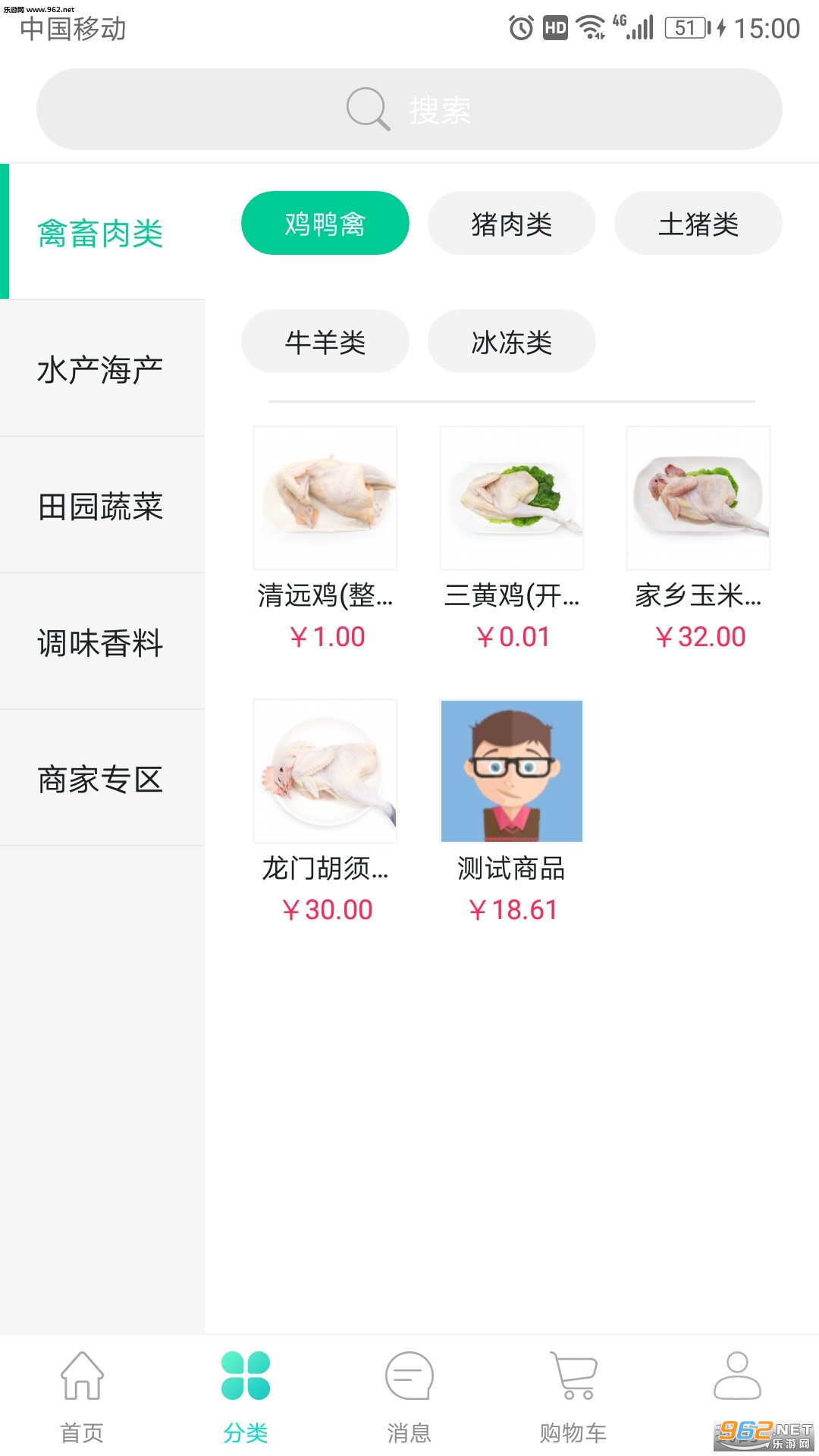Viewport: 819px width, 1456px height.
Task: Show the 商家专区 category
Action: [x=102, y=779]
